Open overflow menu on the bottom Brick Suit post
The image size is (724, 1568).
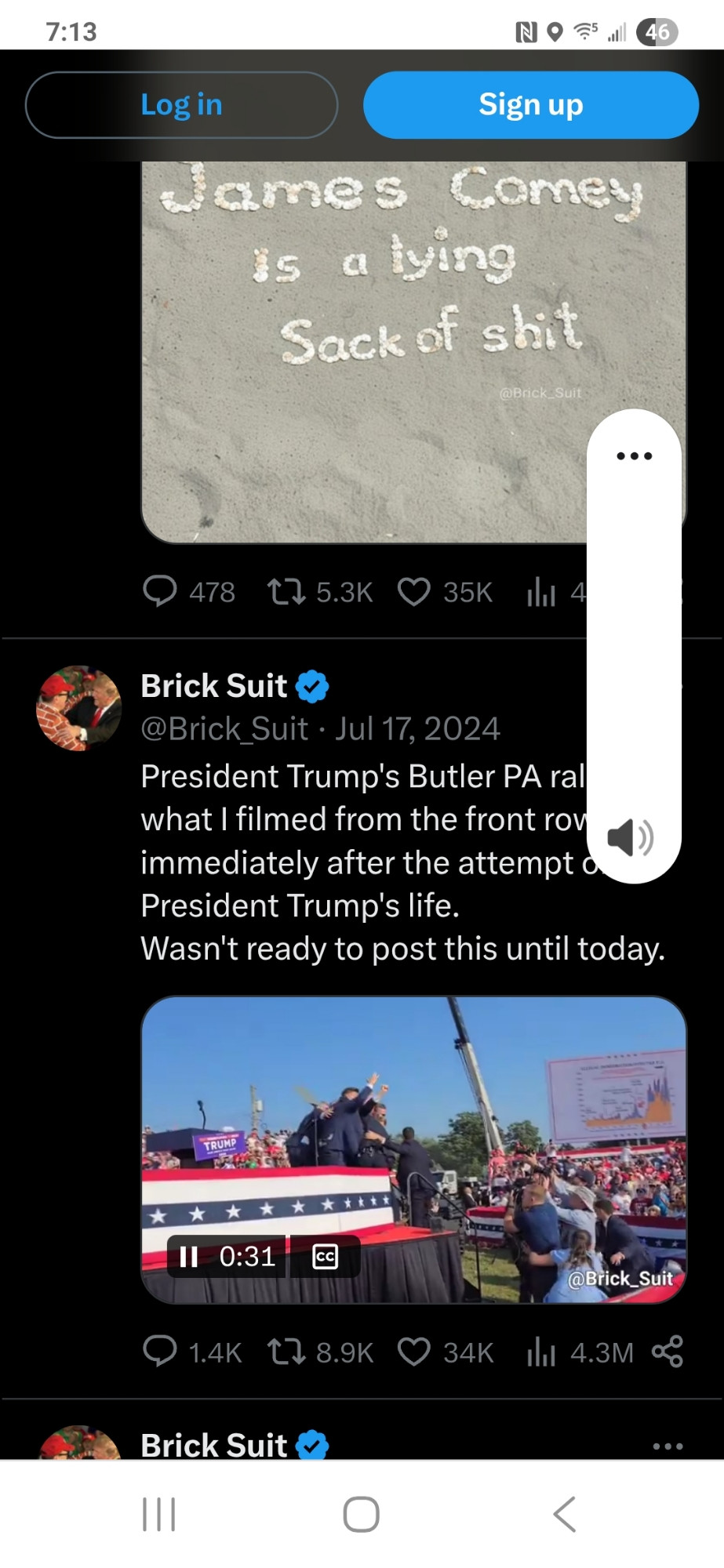[x=668, y=1446]
